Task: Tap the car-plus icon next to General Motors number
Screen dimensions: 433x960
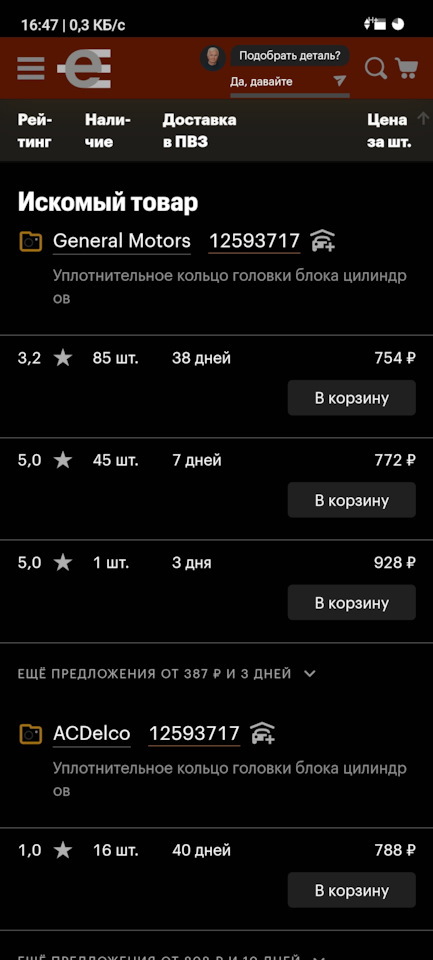Action: pyautogui.click(x=323, y=241)
